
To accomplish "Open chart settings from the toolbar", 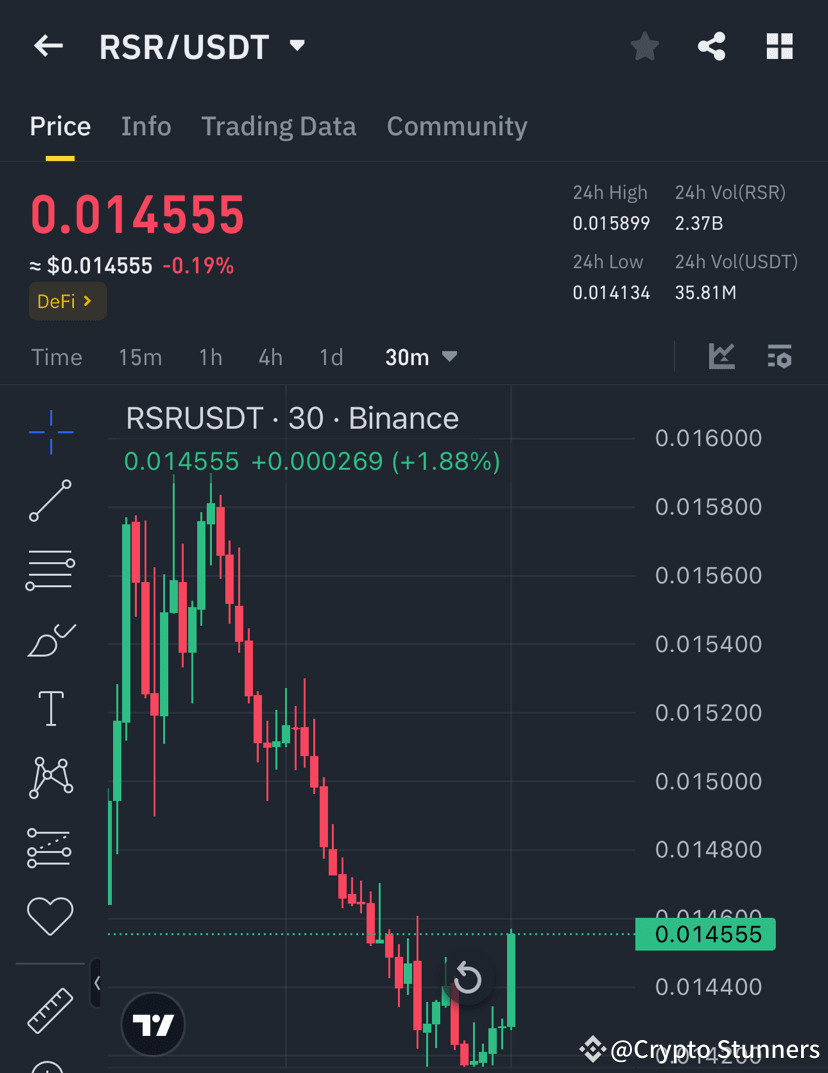I will tap(780, 356).
